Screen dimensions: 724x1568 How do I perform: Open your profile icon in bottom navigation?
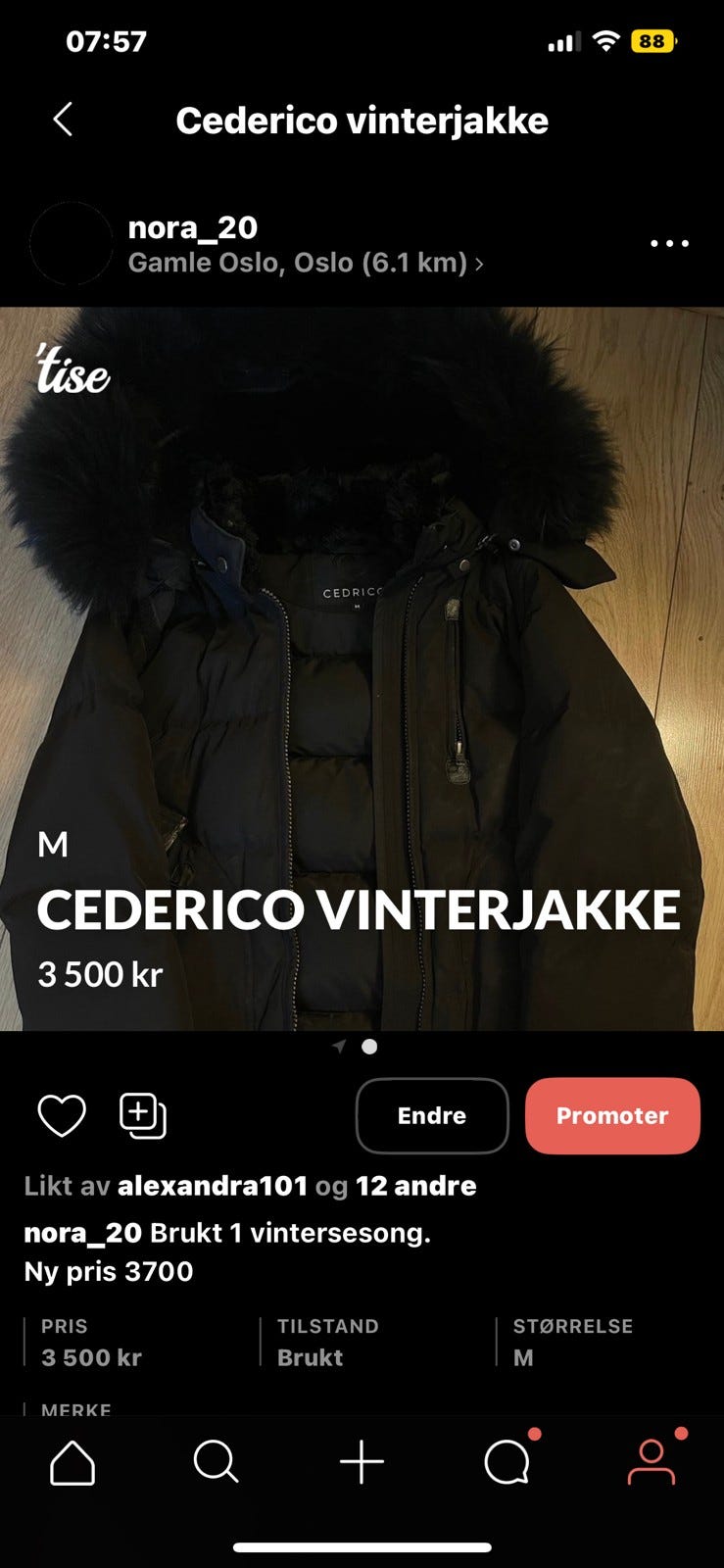(652, 1463)
